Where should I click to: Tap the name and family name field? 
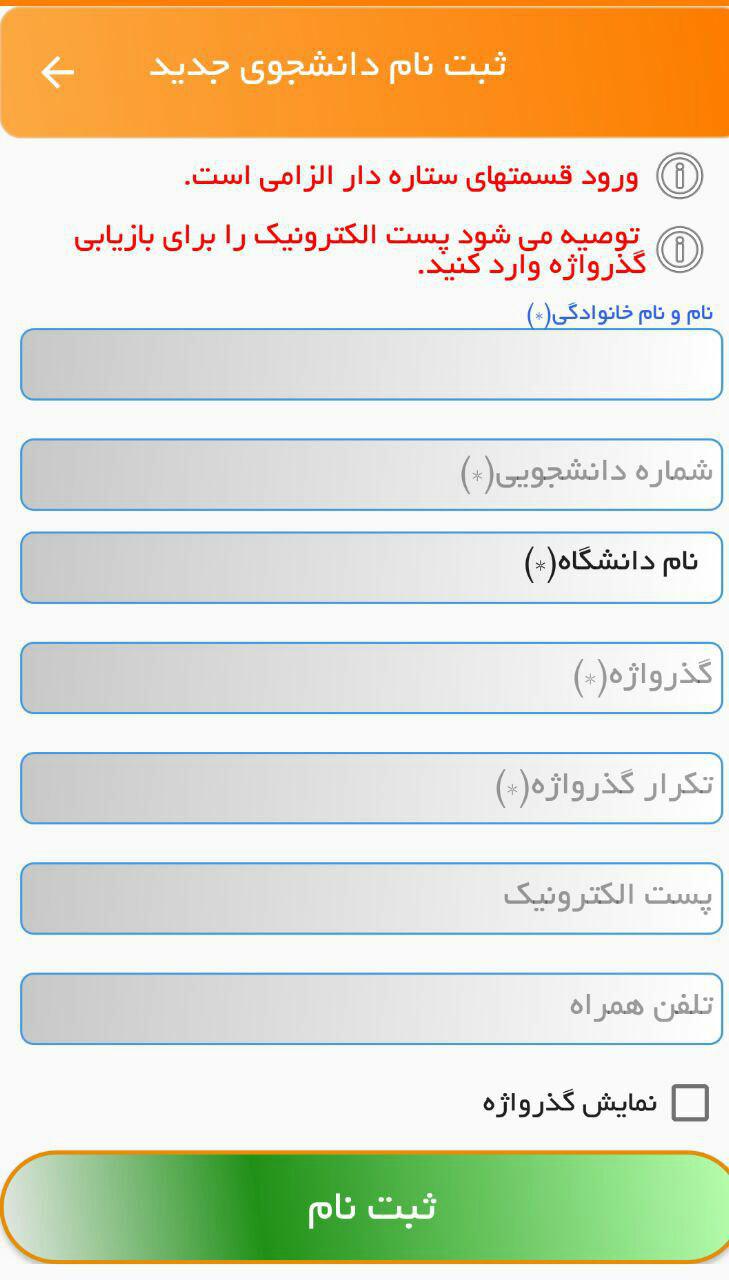tap(371, 364)
